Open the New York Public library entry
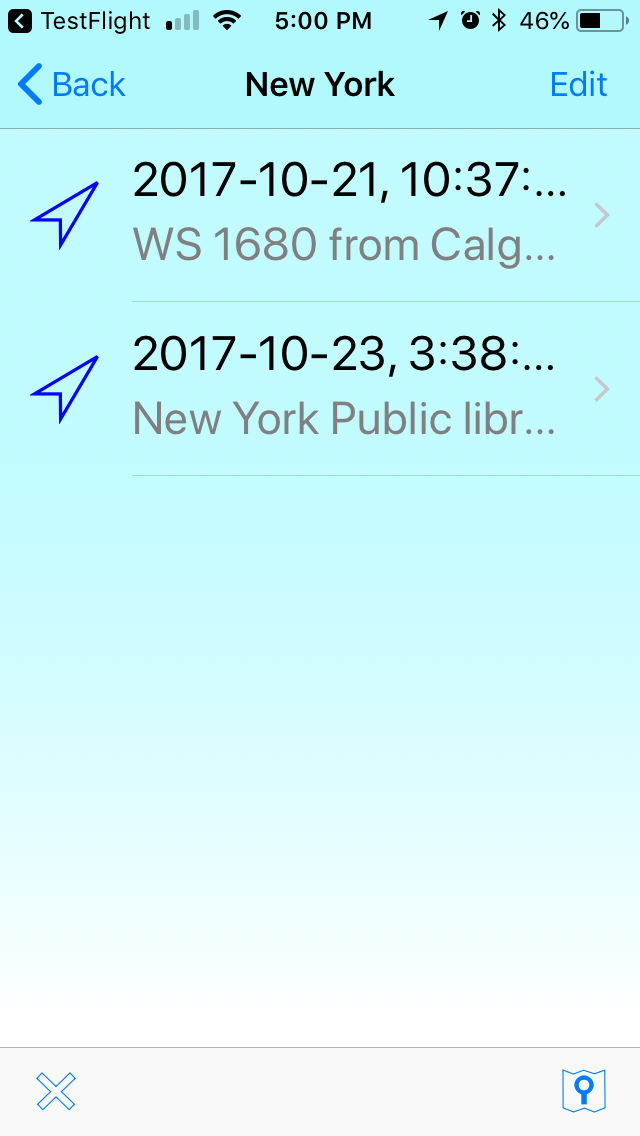This screenshot has width=640, height=1136. [x=350, y=388]
